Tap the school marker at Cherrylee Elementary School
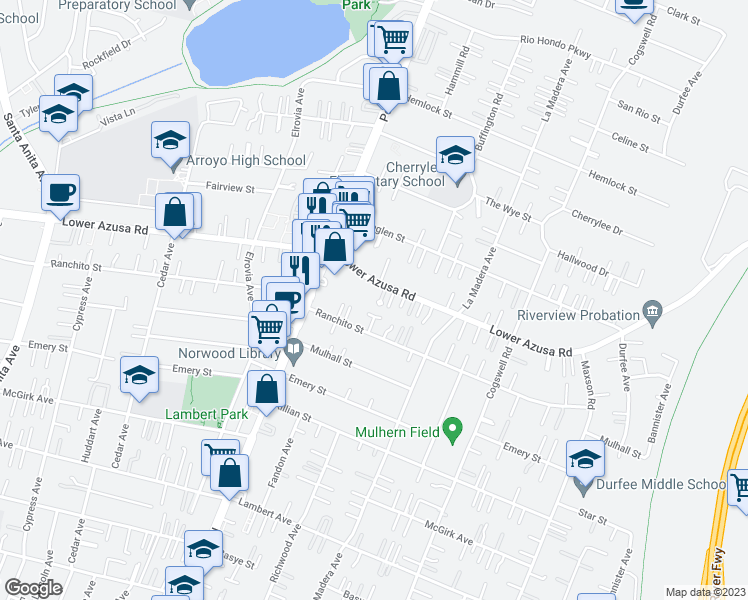This screenshot has height=600, width=748. pos(455,155)
